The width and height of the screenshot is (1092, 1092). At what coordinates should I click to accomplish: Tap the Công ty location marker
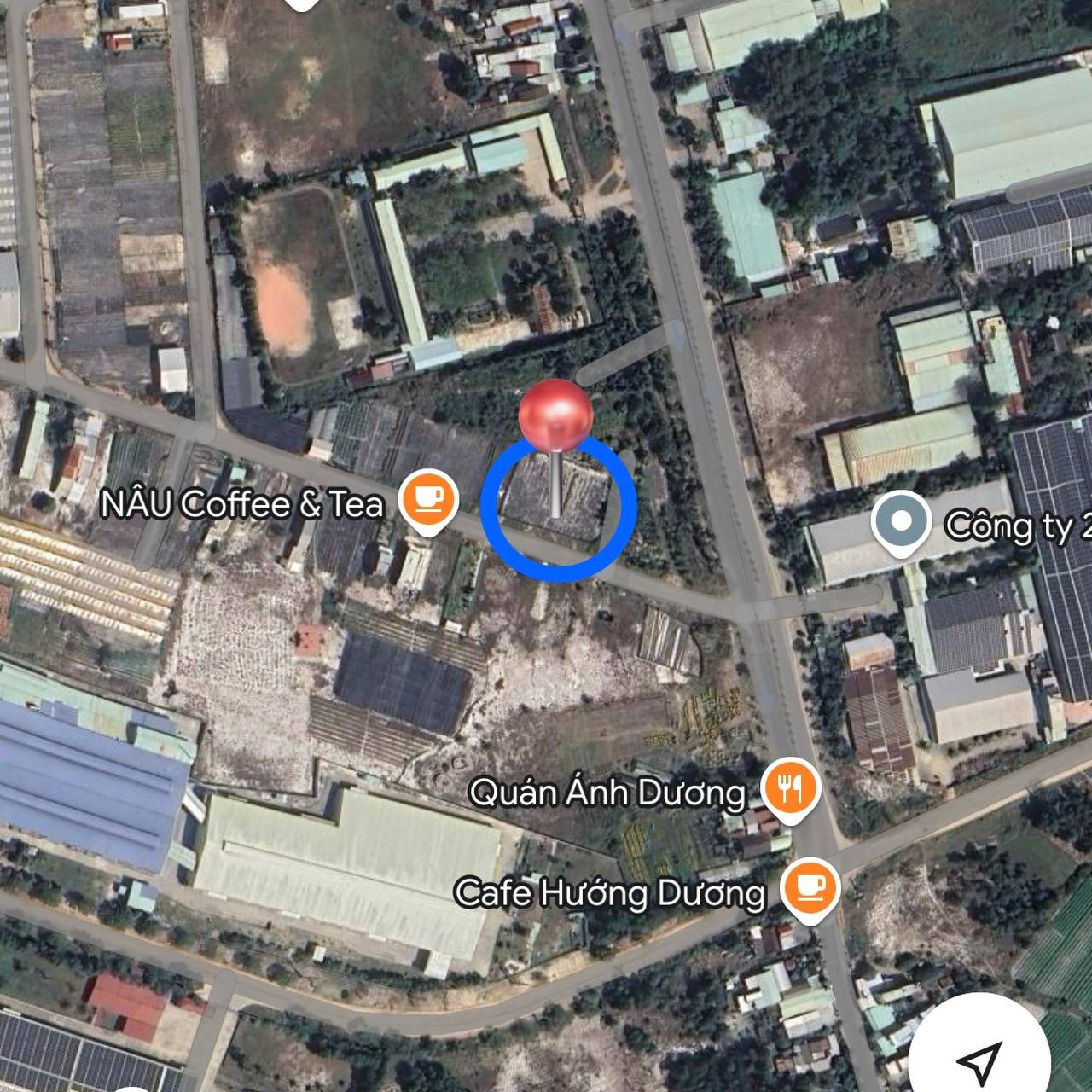(x=901, y=522)
